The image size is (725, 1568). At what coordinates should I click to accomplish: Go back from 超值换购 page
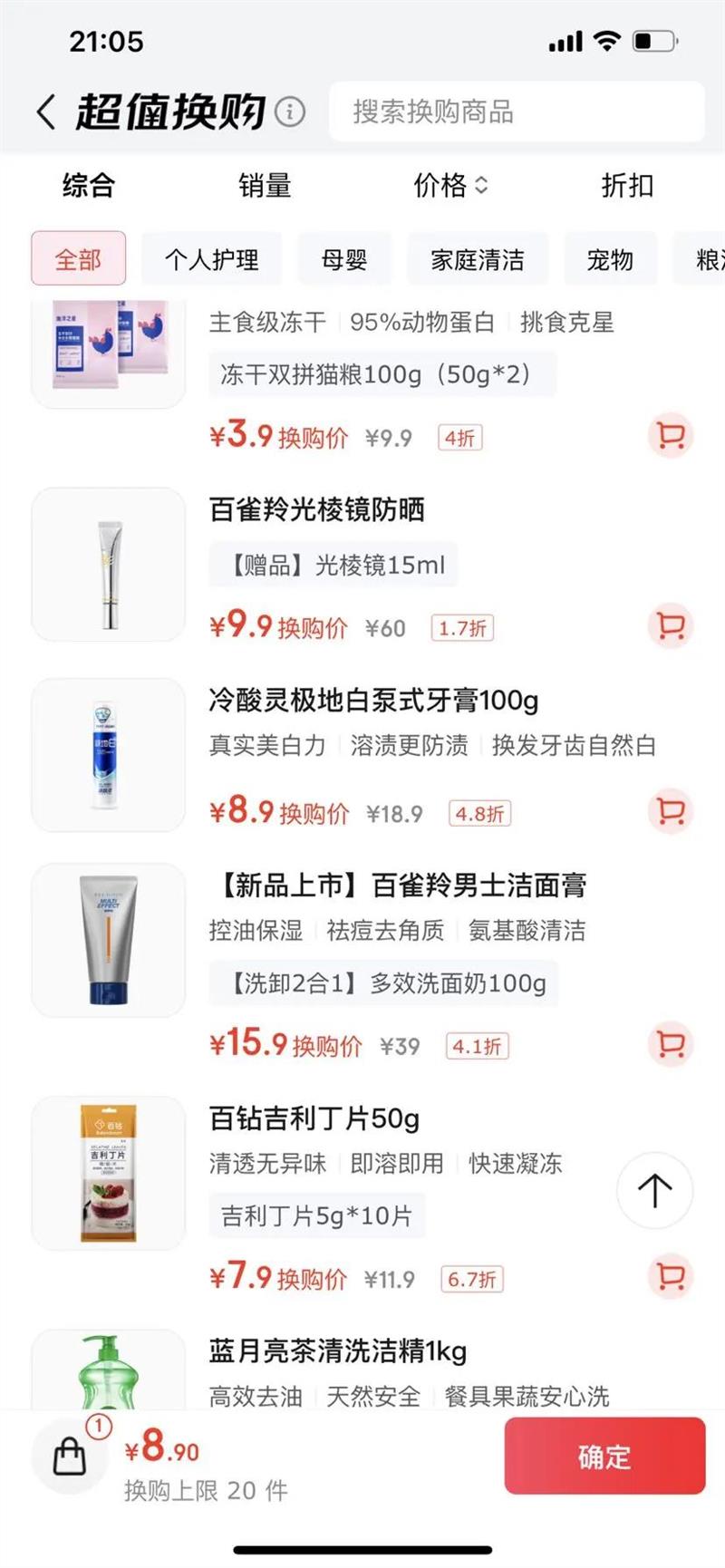click(46, 111)
